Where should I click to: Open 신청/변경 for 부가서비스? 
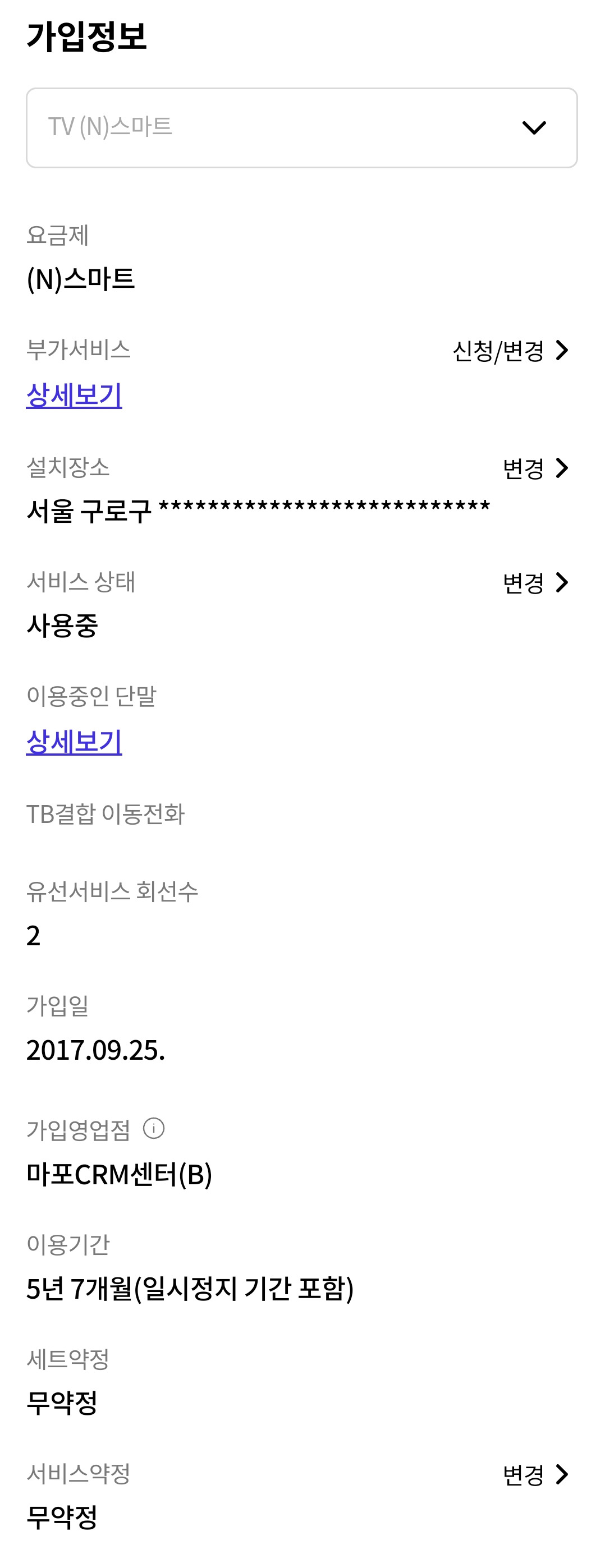click(510, 351)
